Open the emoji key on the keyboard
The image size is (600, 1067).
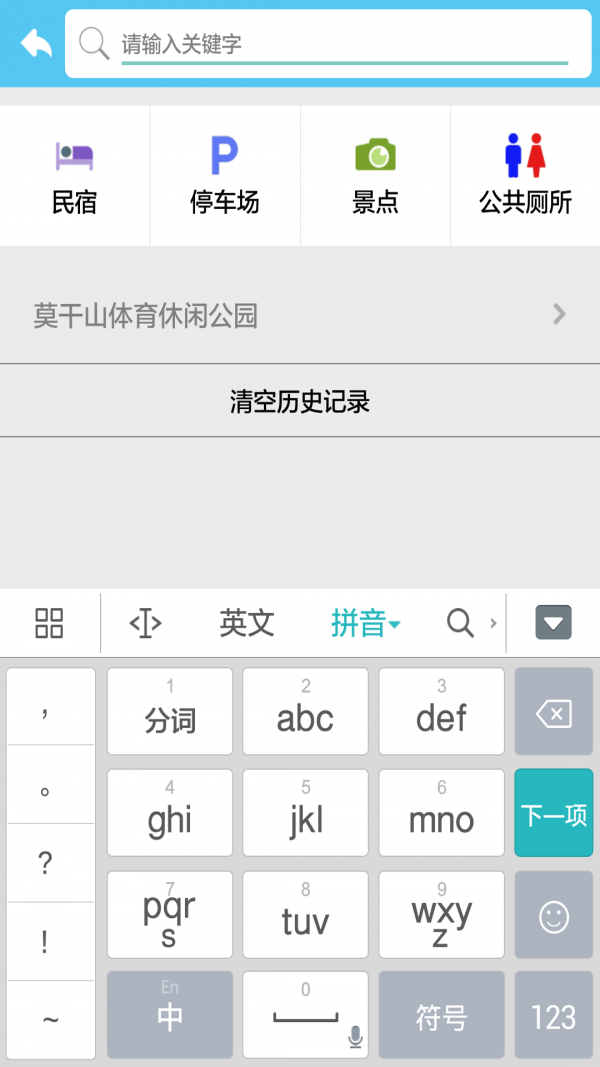pos(553,916)
